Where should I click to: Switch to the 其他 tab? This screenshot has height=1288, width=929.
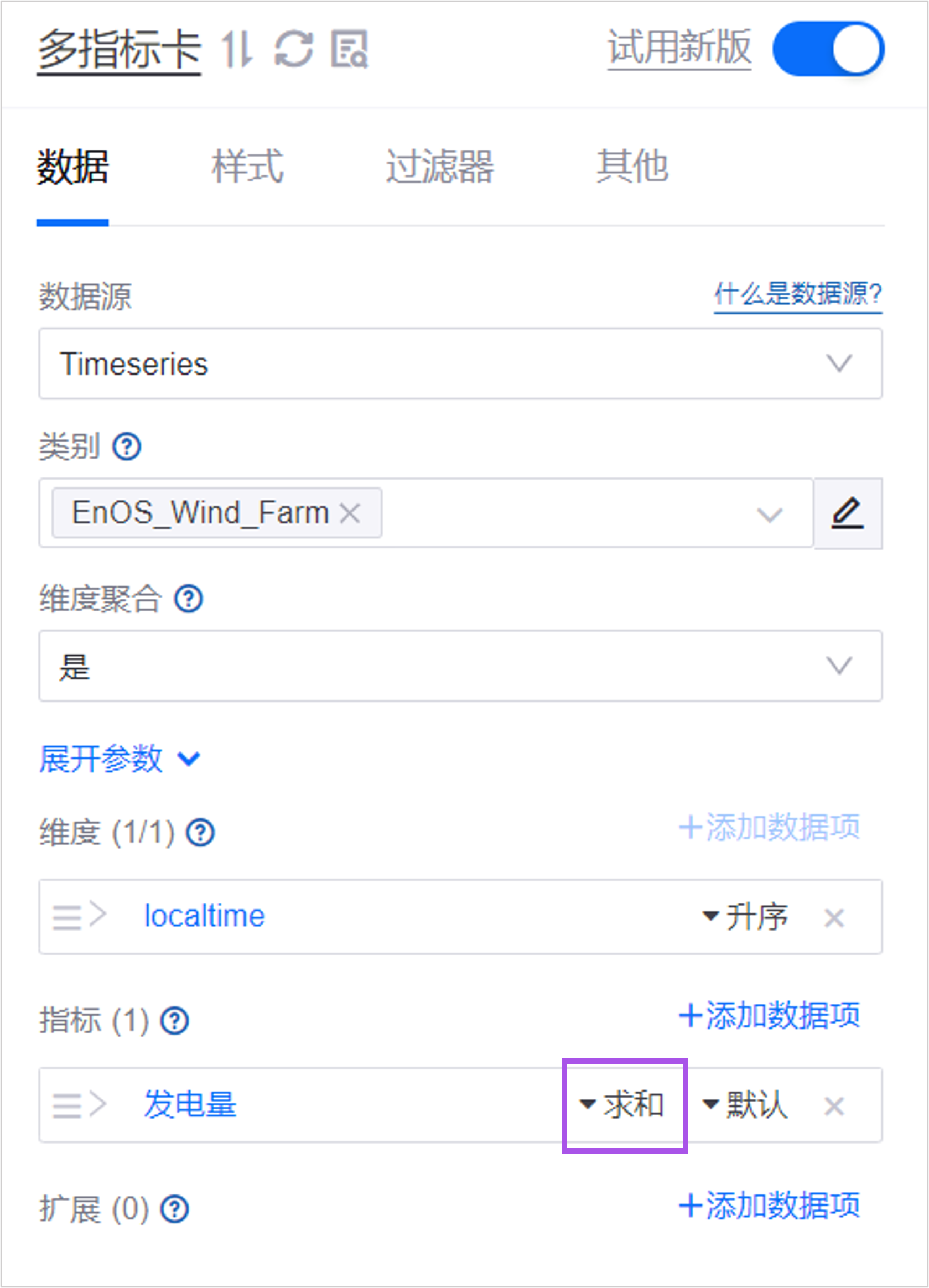[x=631, y=167]
